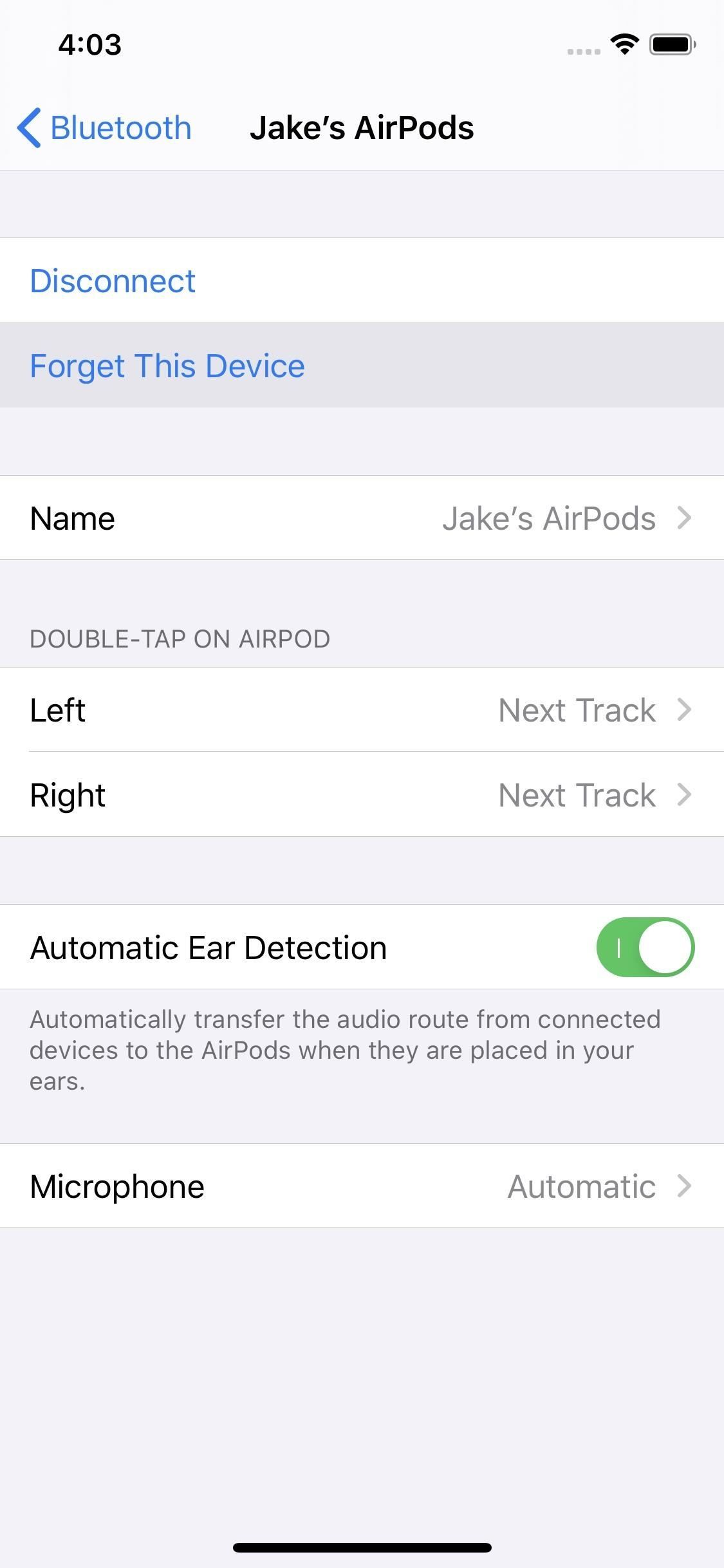Viewport: 724px width, 1568px height.
Task: Select Forget This Device
Action: pos(167,365)
